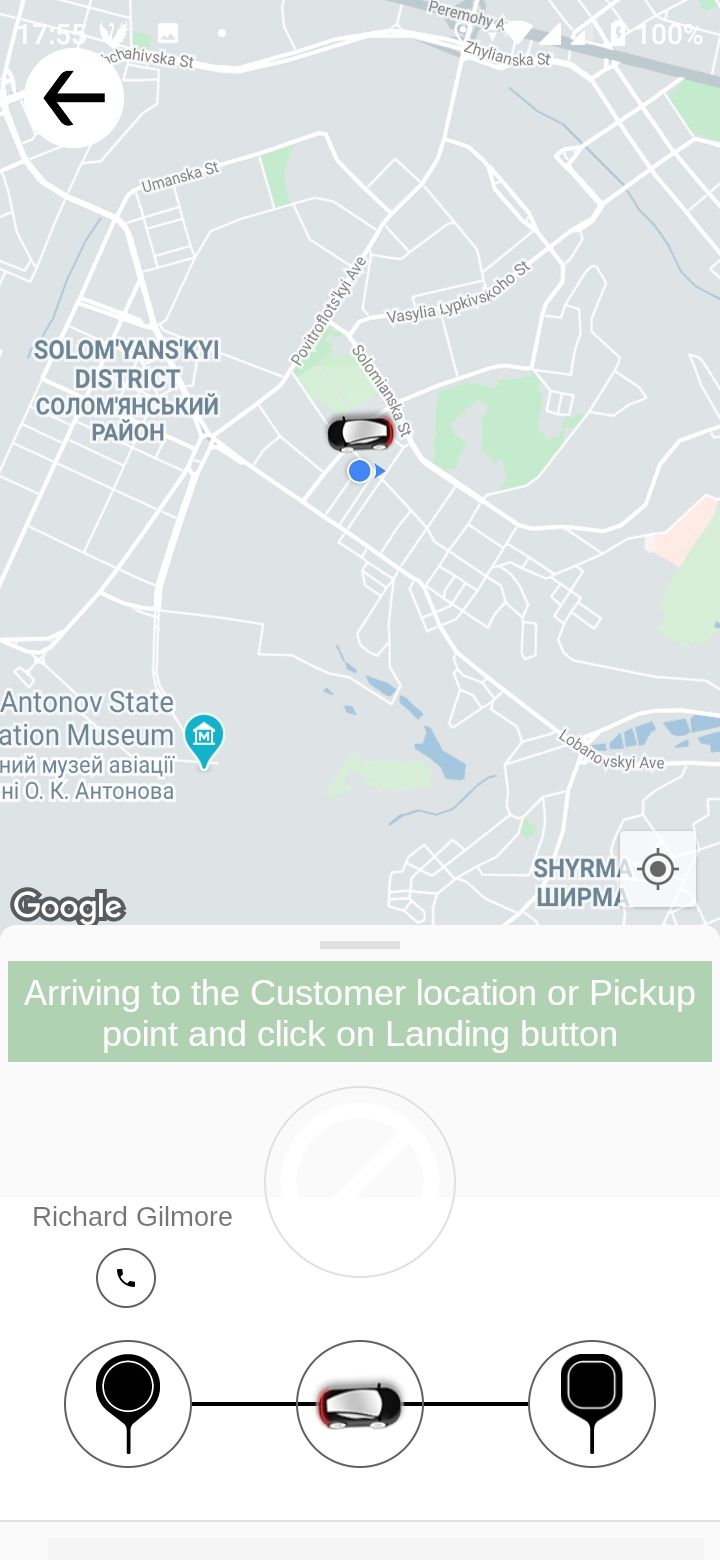Go back using the arrow button
The image size is (720, 1560).
[74, 98]
